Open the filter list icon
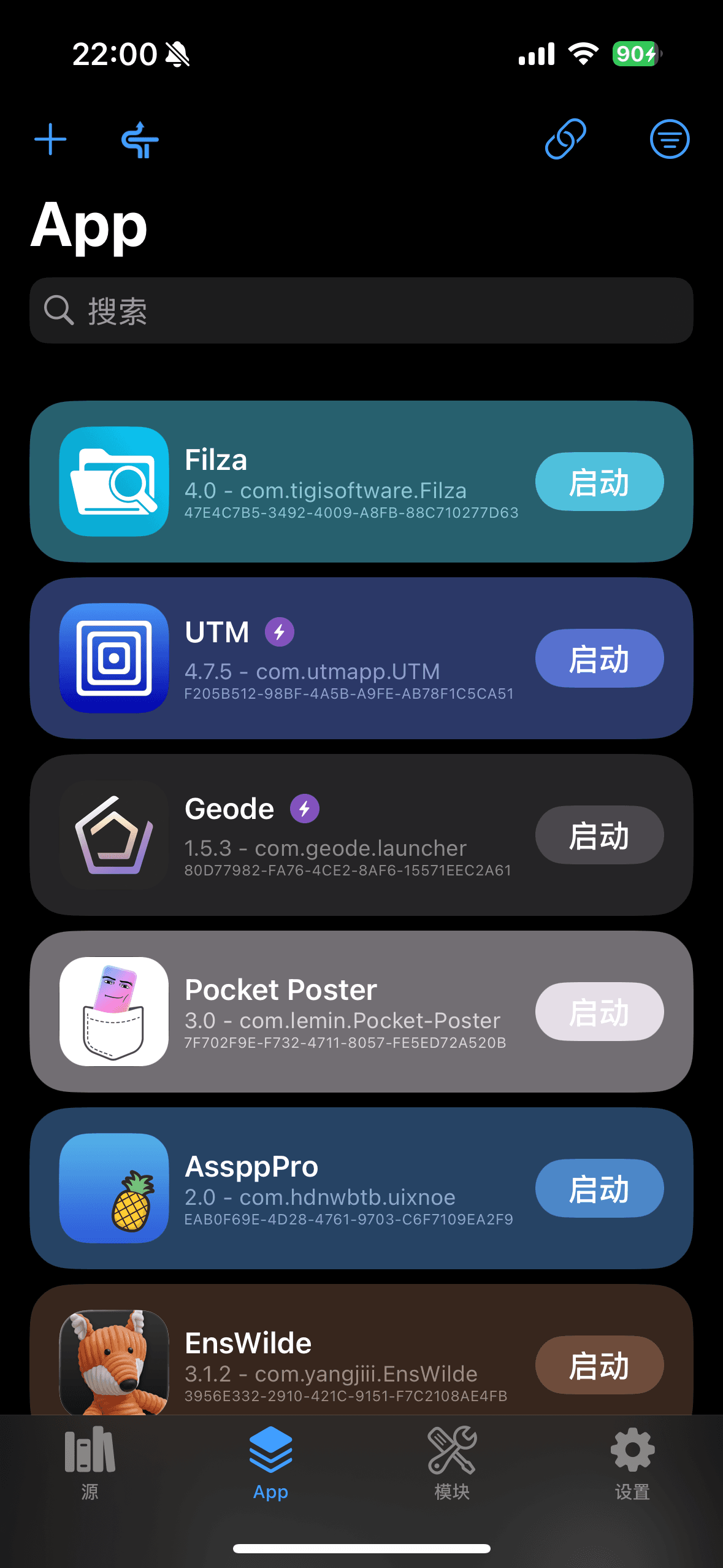Image resolution: width=723 pixels, height=1568 pixels. [669, 139]
